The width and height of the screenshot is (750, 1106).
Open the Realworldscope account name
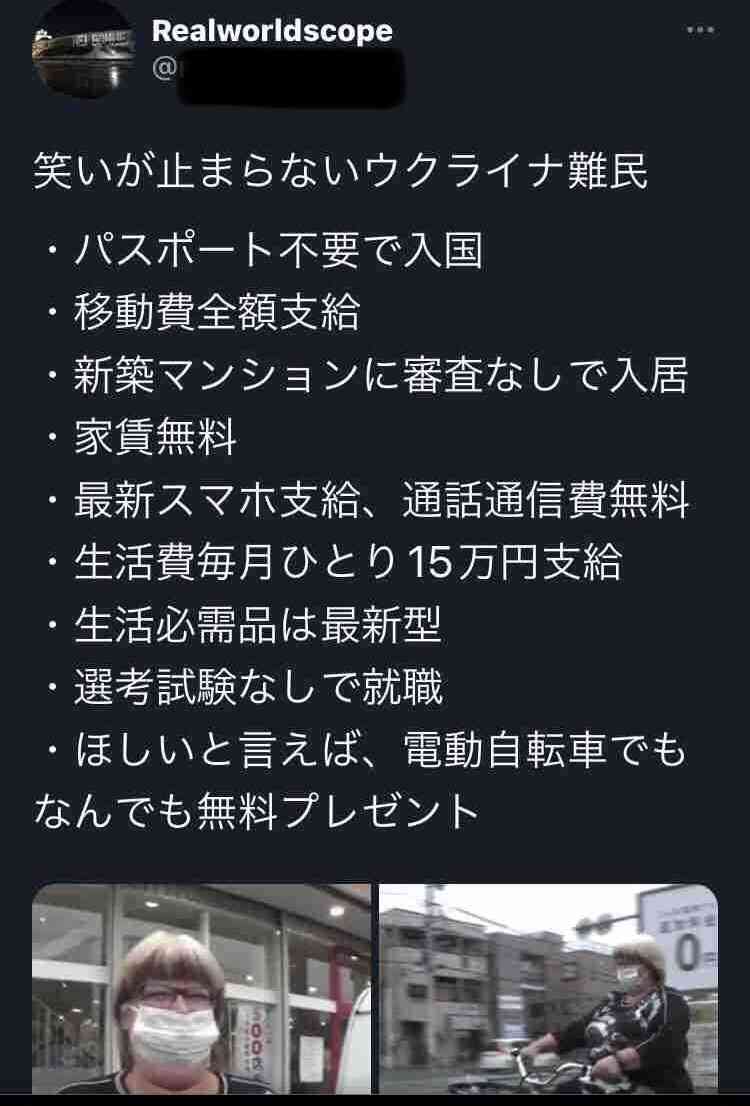pos(272,31)
